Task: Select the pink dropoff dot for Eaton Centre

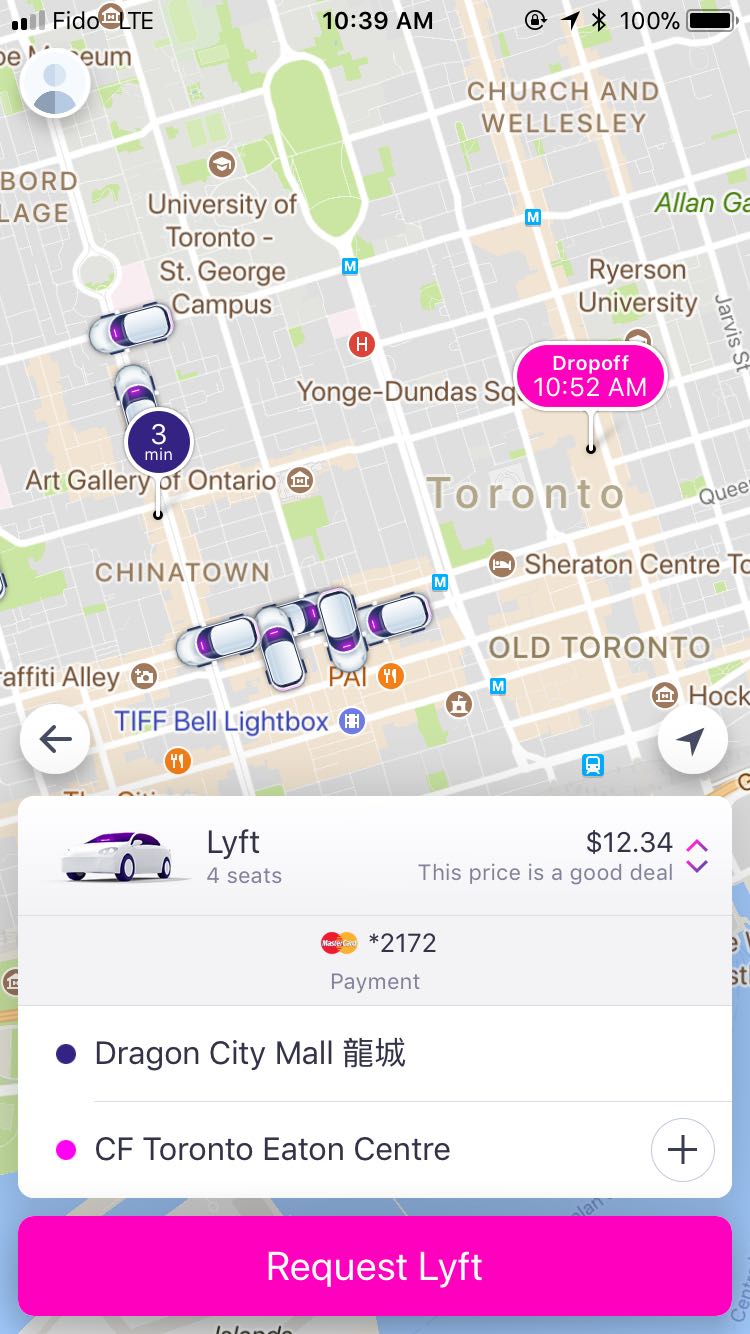Action: [66, 1149]
